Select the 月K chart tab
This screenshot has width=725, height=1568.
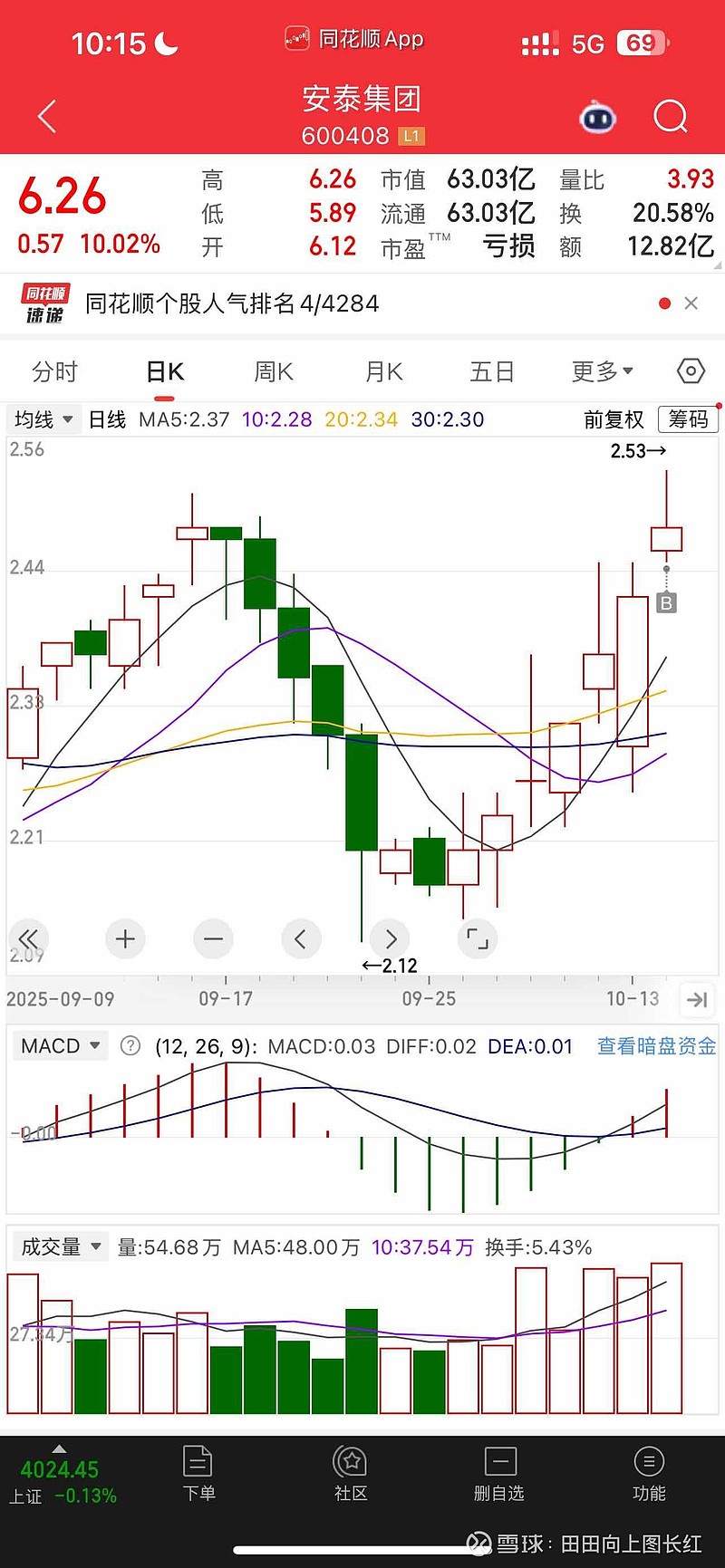(x=383, y=371)
